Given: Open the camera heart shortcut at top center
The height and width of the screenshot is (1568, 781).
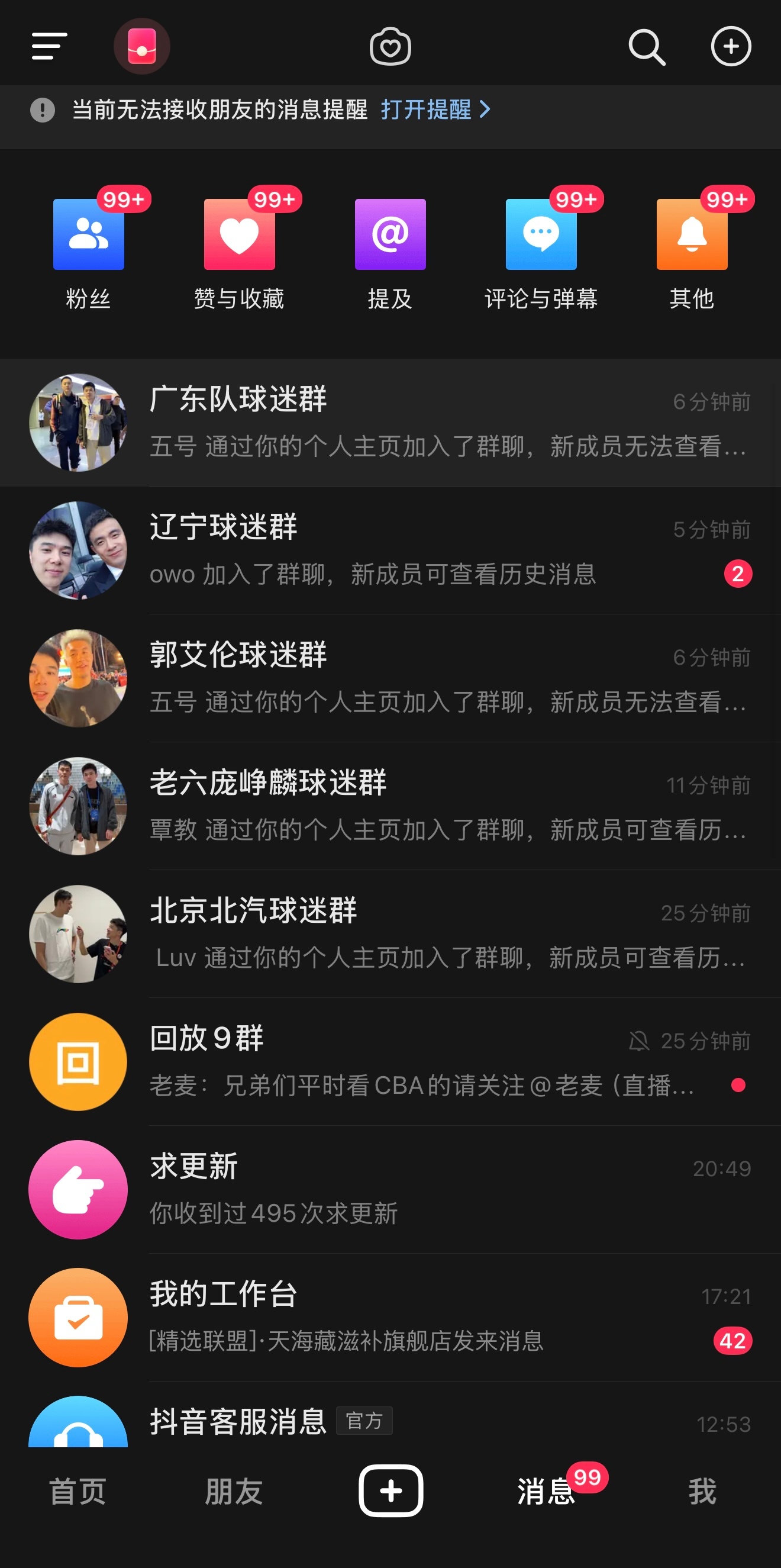Looking at the screenshot, I should (x=390, y=46).
